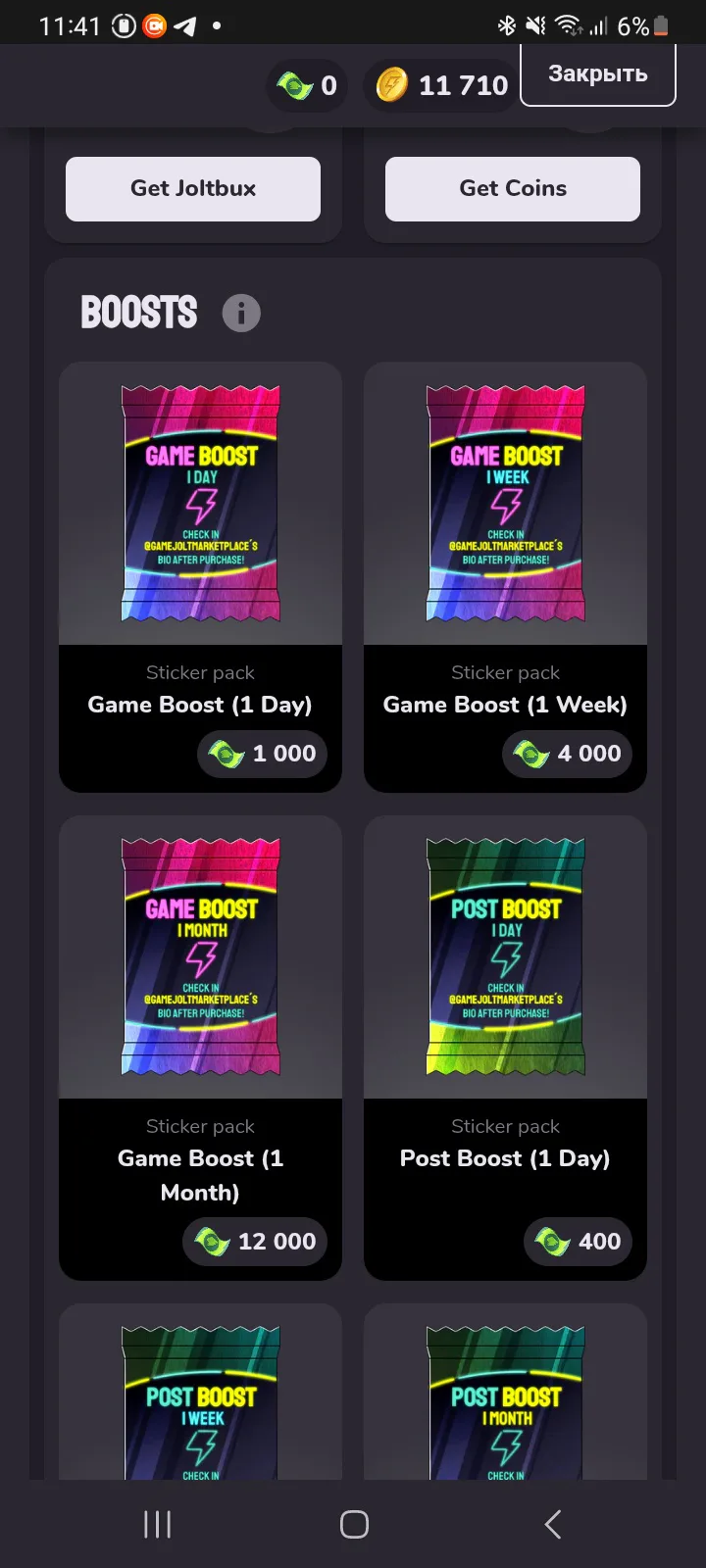The image size is (706, 1568).
Task: Choose the Post Boost 1 Month pack
Action: point(505,1392)
